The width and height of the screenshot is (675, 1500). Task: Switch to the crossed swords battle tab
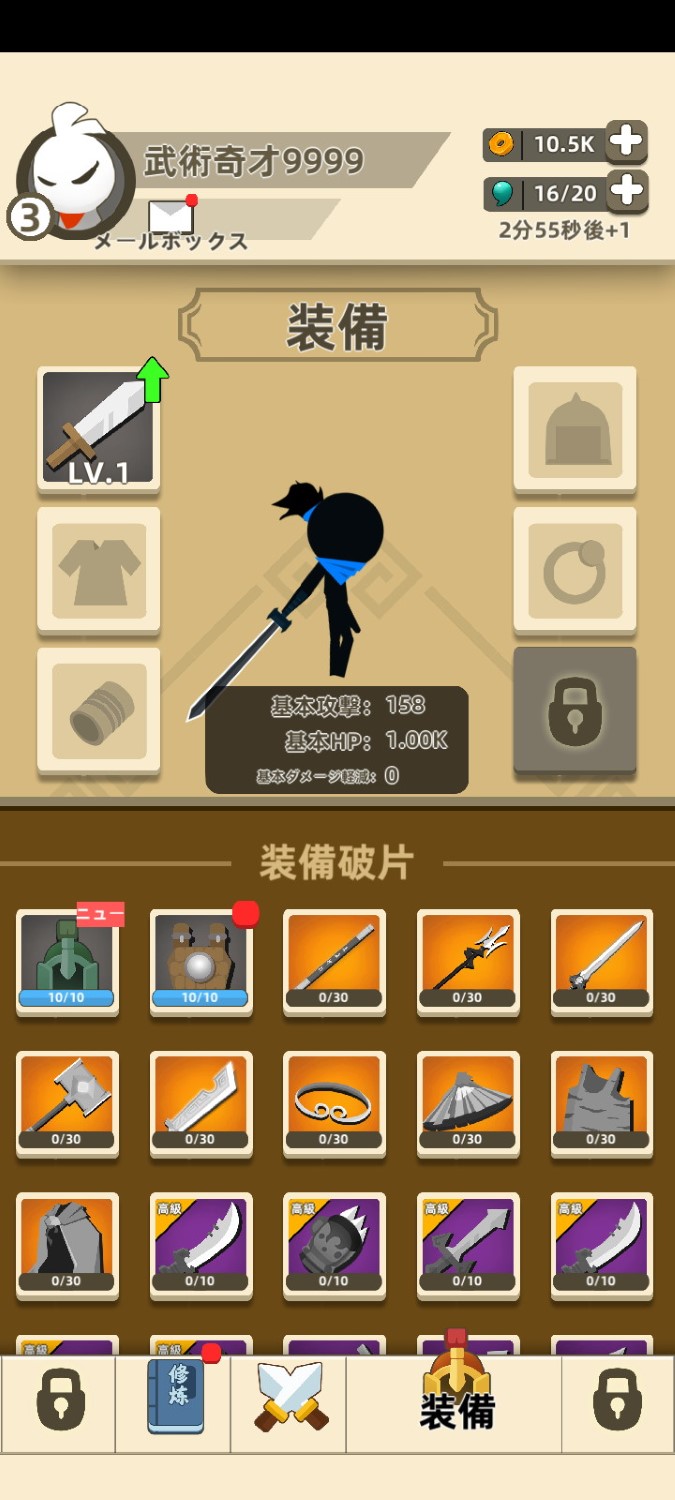[289, 1398]
